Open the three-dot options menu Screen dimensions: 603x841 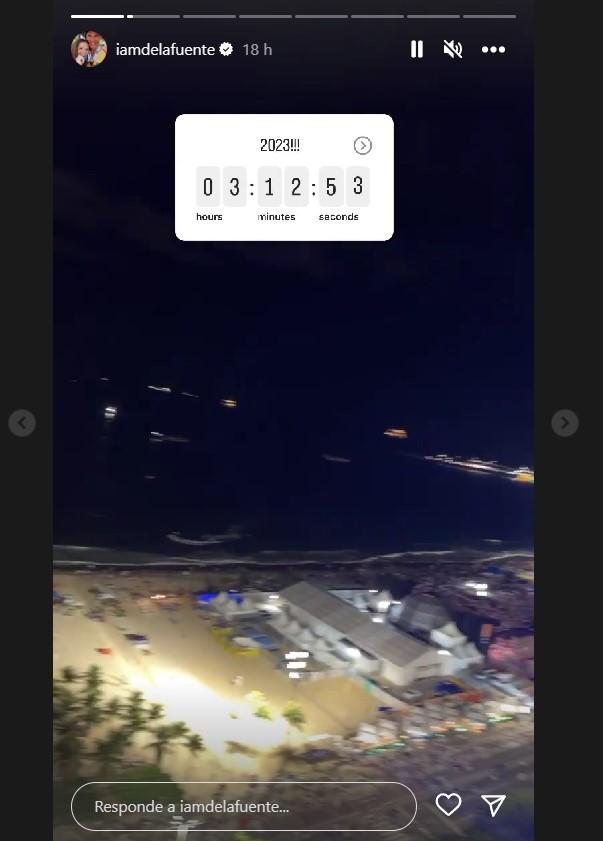point(493,49)
